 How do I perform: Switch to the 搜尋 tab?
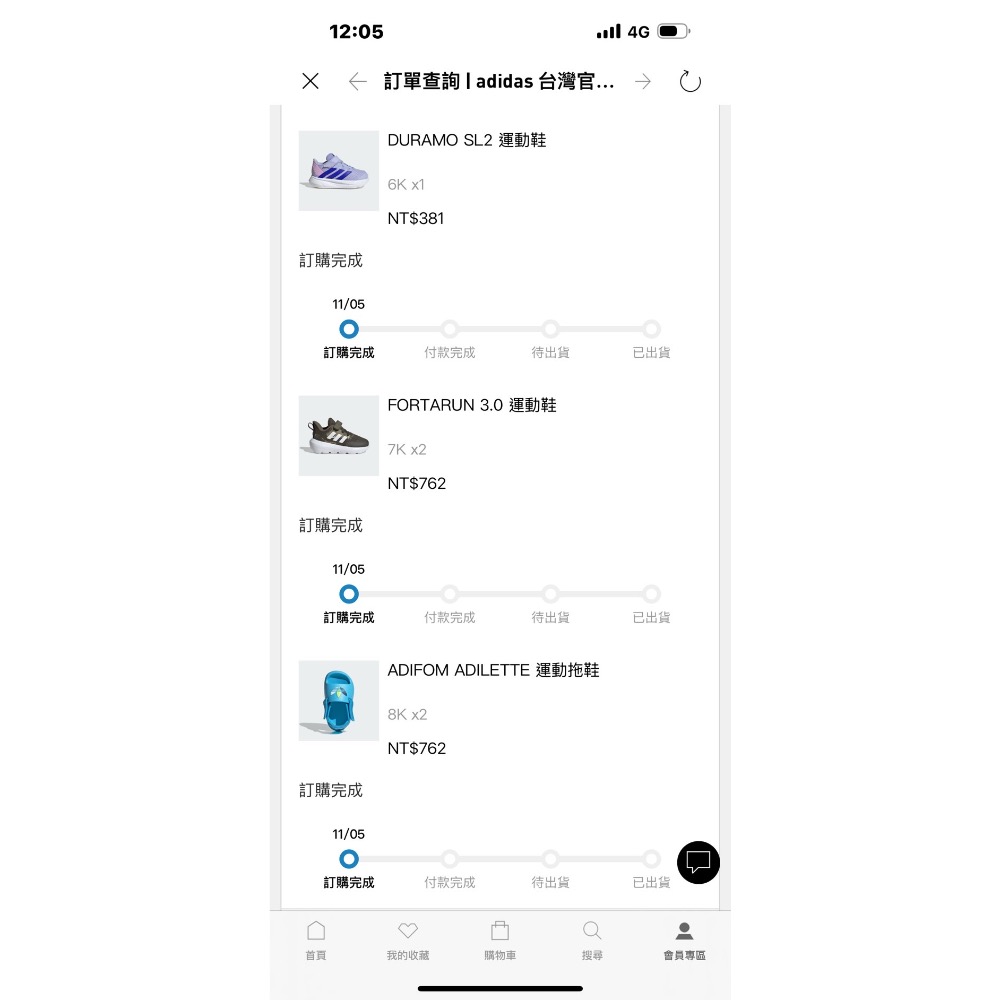pyautogui.click(x=592, y=941)
